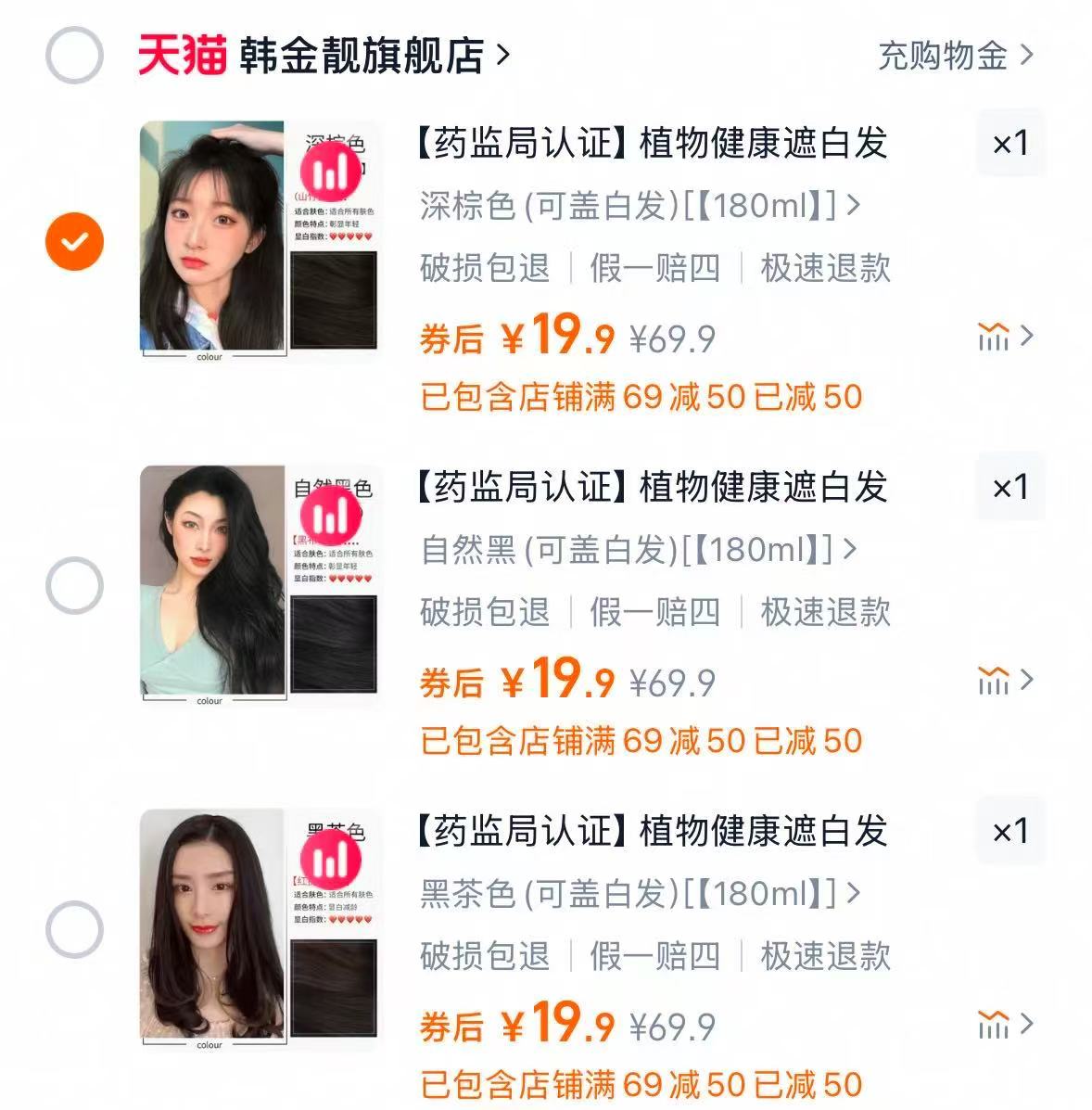The height and width of the screenshot is (1110, 1092).
Task: Click the 假一赔四 guarantee label
Action: (x=654, y=269)
